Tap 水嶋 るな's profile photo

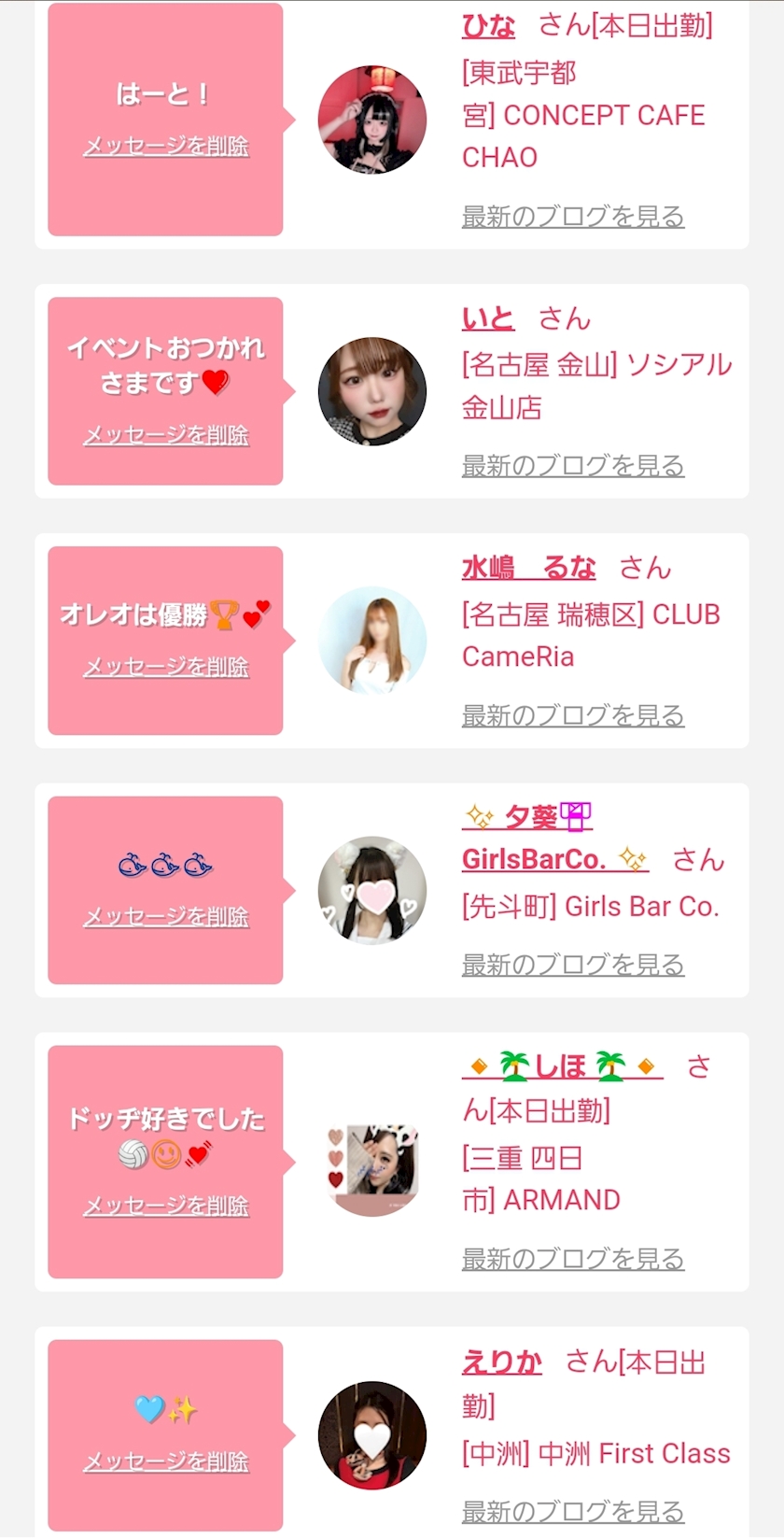point(372,641)
